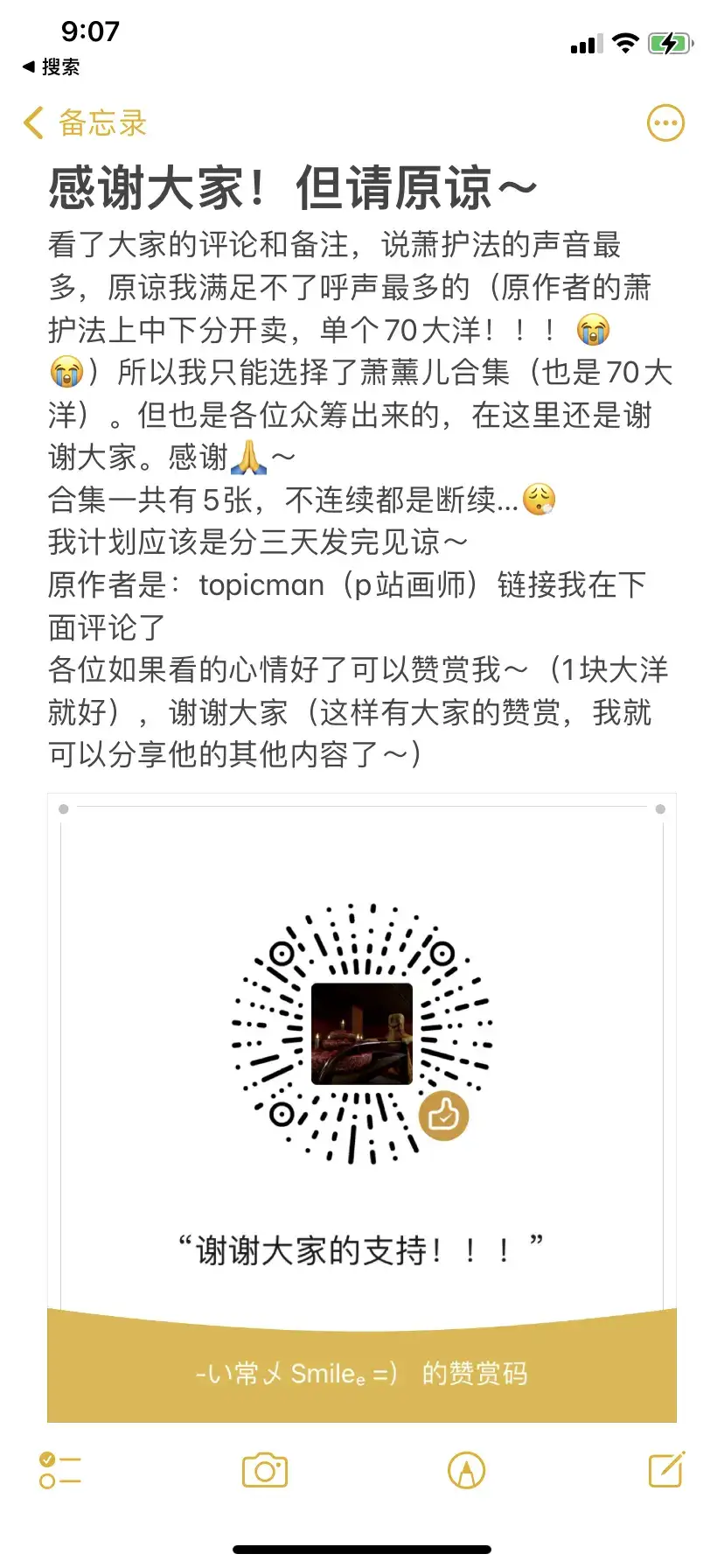Viewport: 724px width, 1568px height.
Task: Go back to the 备忘录 list
Action: [x=85, y=123]
